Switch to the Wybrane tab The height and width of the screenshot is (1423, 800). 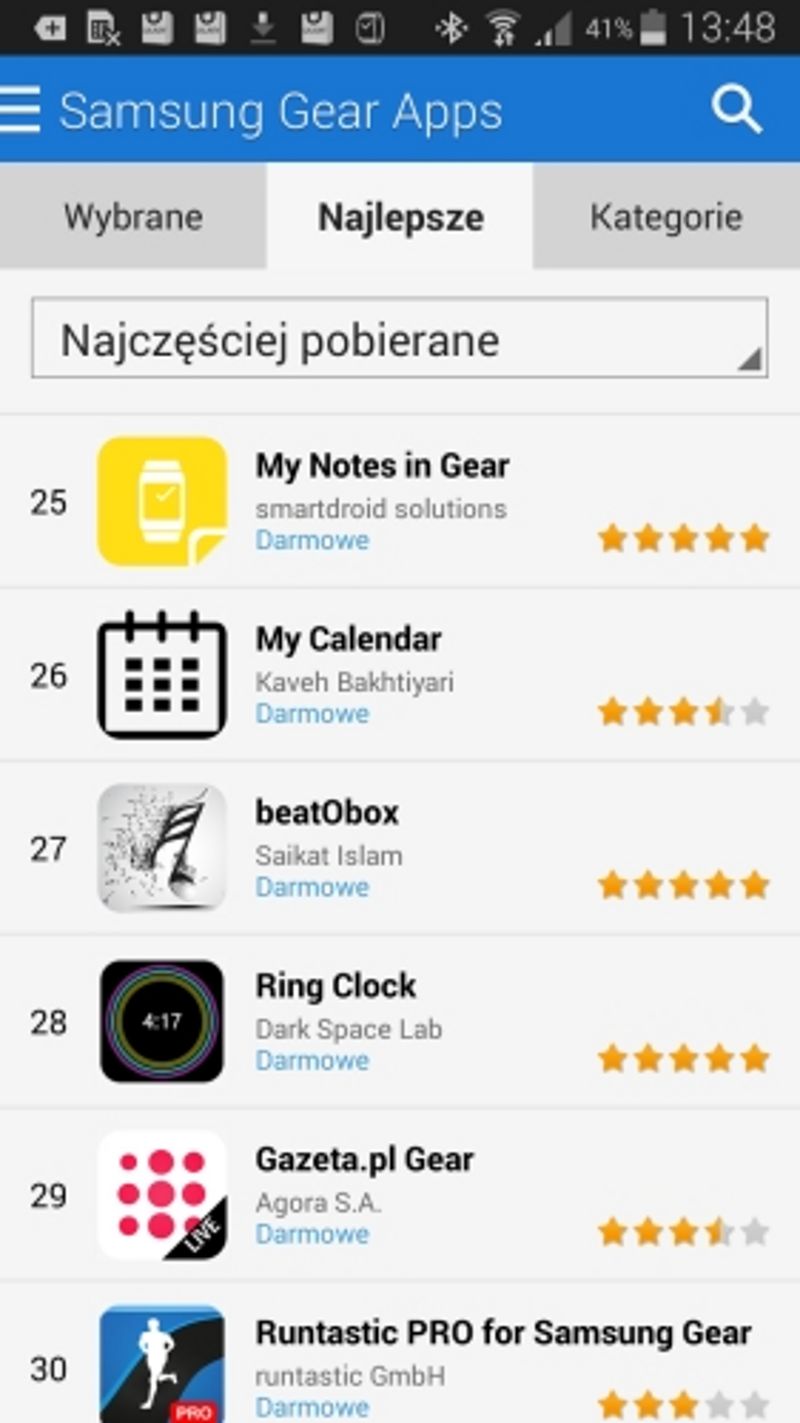133,217
